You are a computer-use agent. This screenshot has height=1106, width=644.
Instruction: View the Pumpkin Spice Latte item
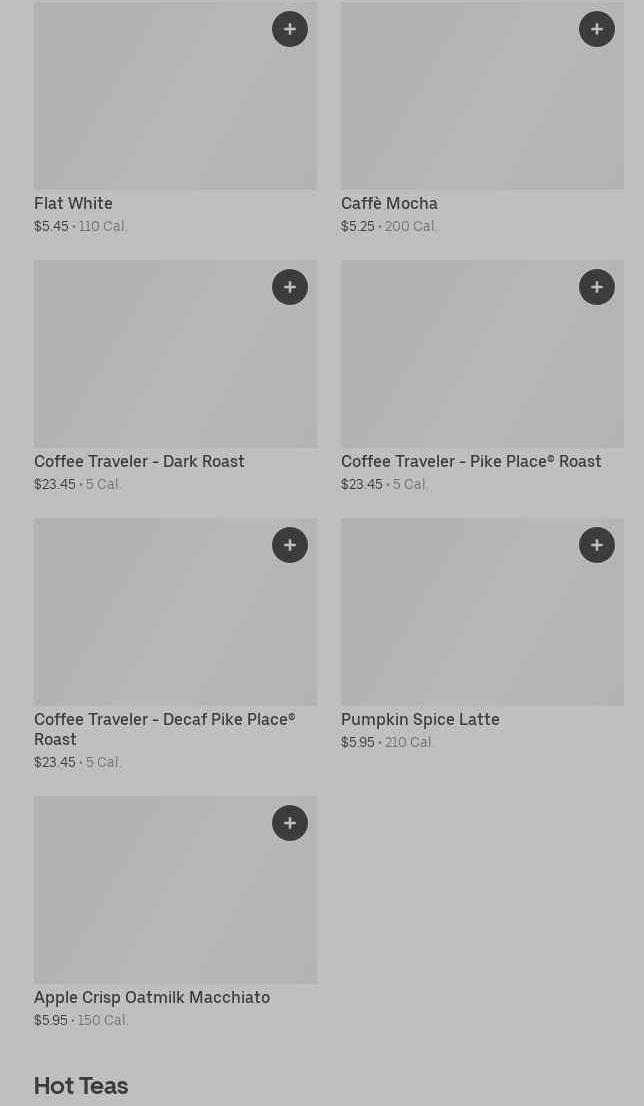click(420, 719)
